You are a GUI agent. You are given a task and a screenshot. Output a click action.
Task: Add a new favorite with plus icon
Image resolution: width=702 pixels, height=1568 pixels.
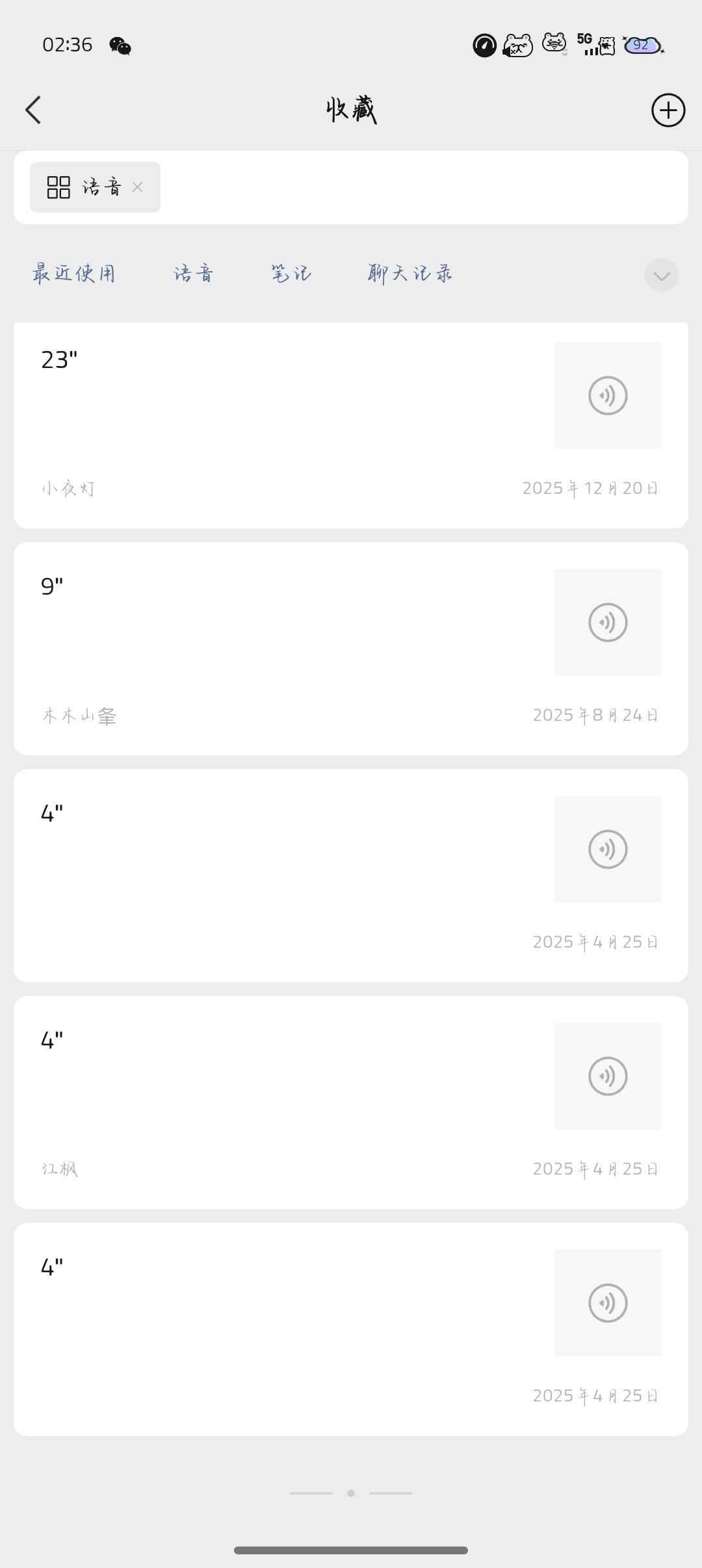pos(668,110)
